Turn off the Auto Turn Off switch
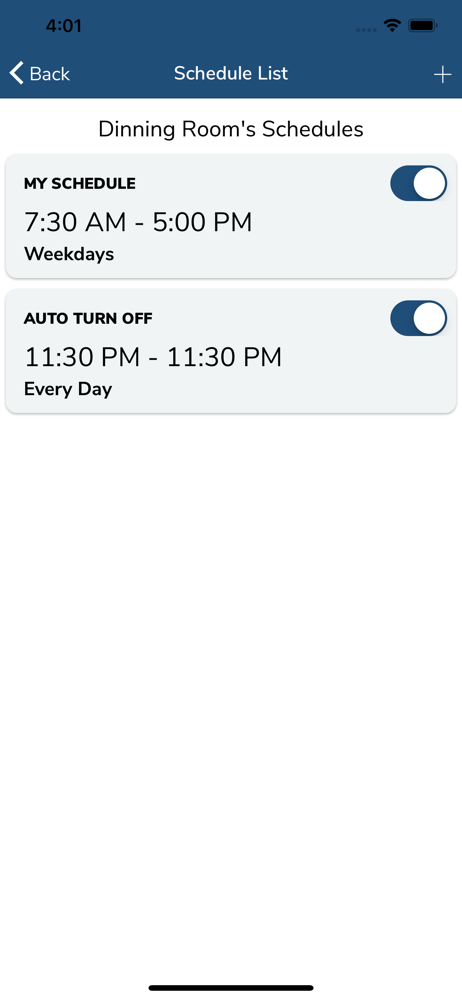 tap(419, 318)
